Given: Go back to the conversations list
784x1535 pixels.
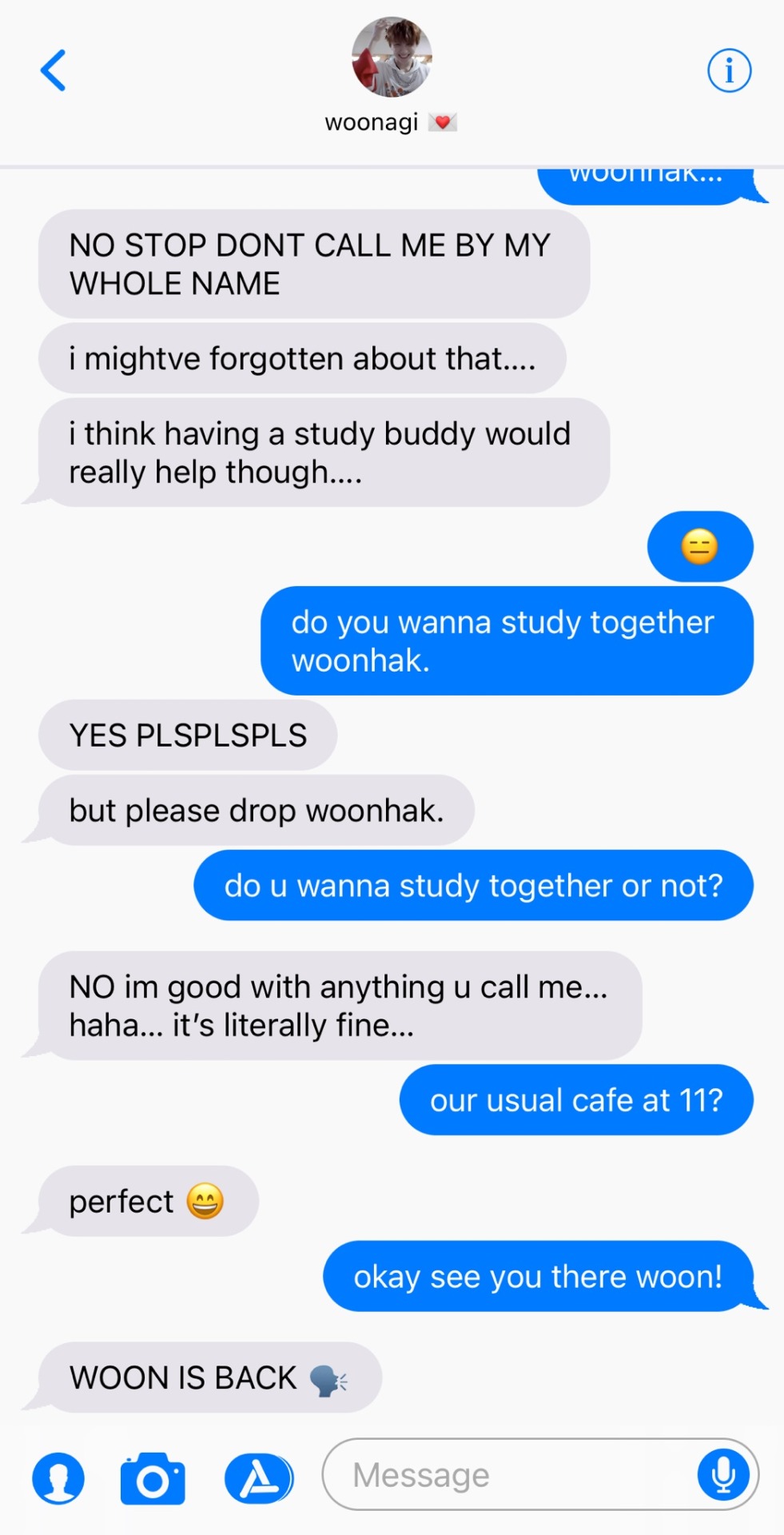Looking at the screenshot, I should [x=53, y=70].
